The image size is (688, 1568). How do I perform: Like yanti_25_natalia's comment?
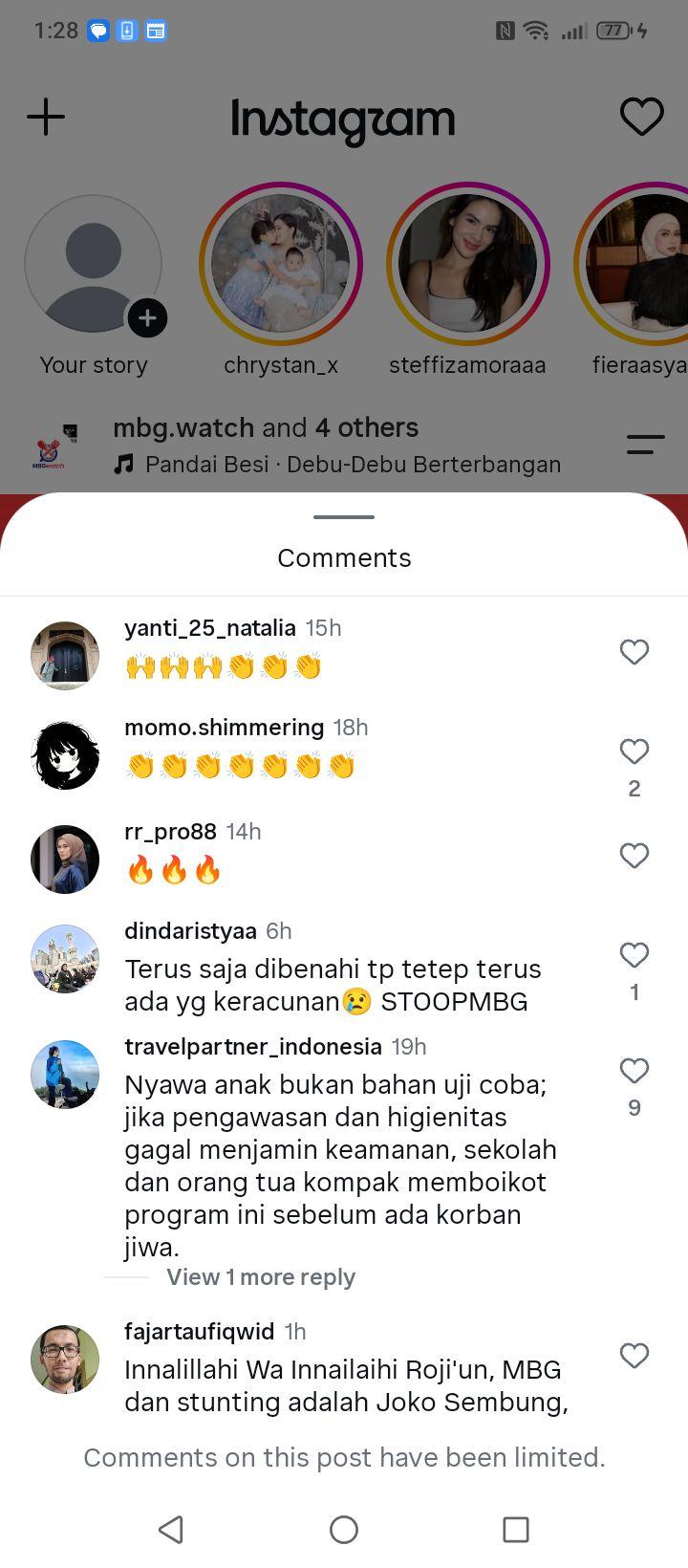634,652
